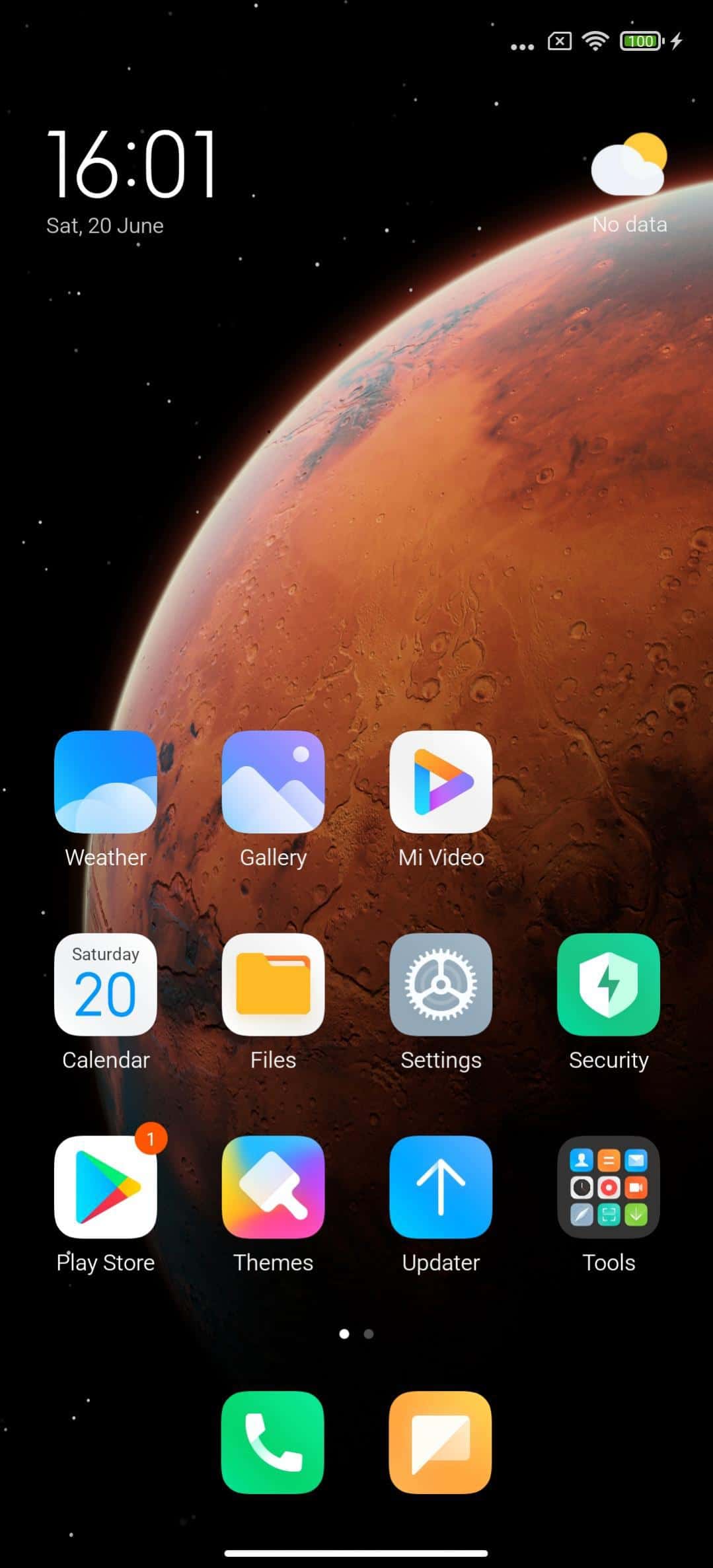Image resolution: width=713 pixels, height=1568 pixels.
Task: Expand the Tools folder
Action: [x=609, y=1187]
